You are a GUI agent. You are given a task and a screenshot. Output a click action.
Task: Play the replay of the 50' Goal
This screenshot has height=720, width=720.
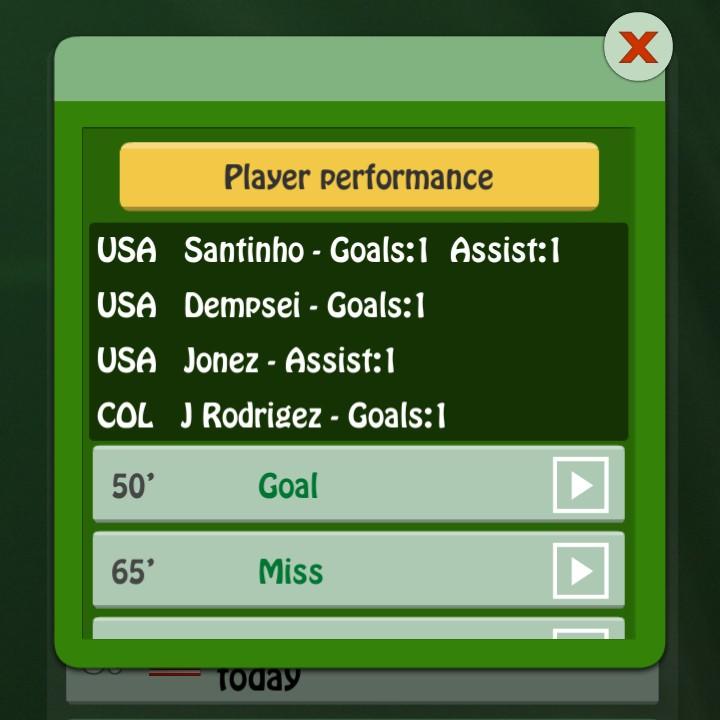pos(581,485)
